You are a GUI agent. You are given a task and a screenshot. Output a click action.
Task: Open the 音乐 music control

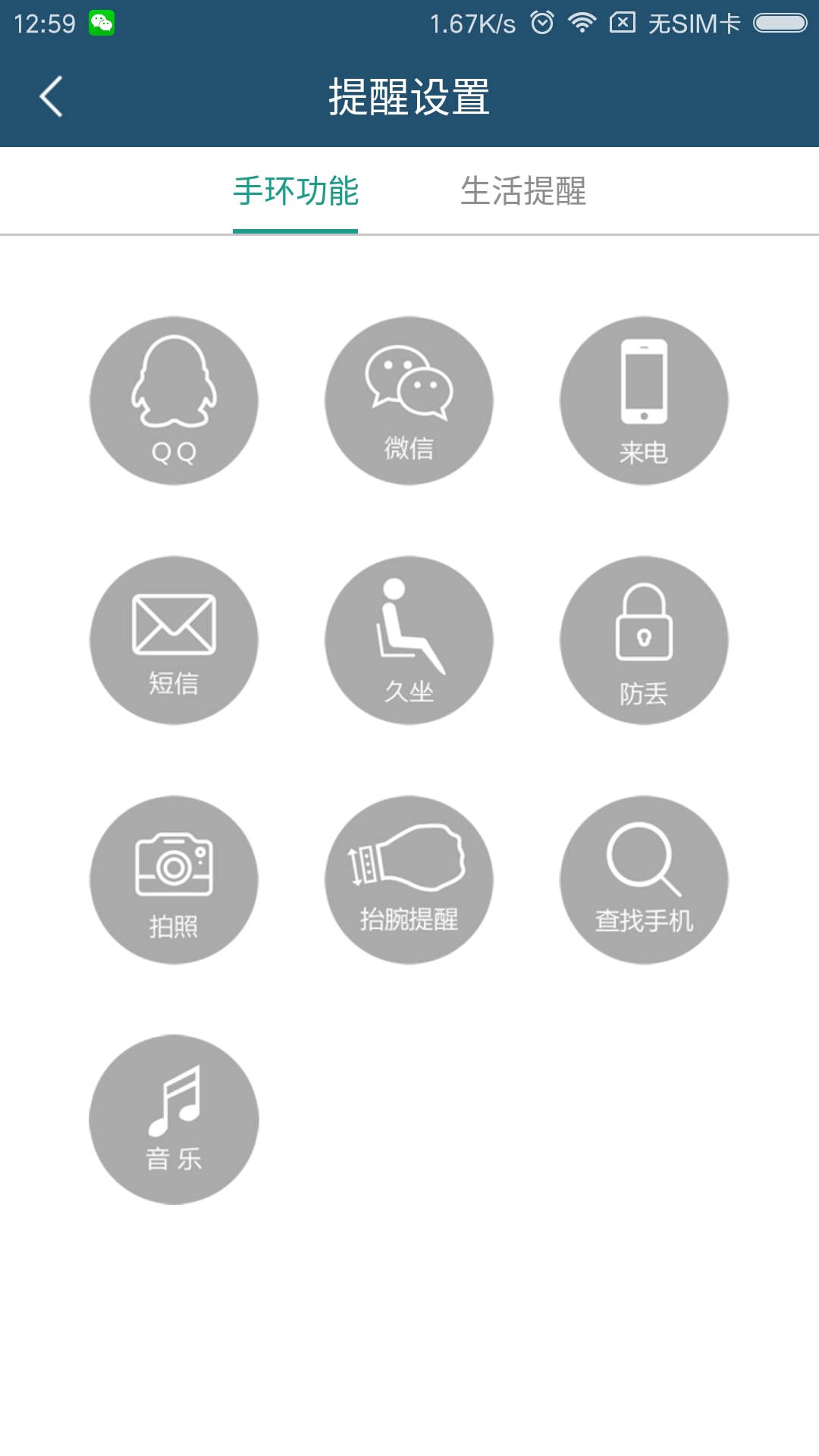pos(174,1119)
